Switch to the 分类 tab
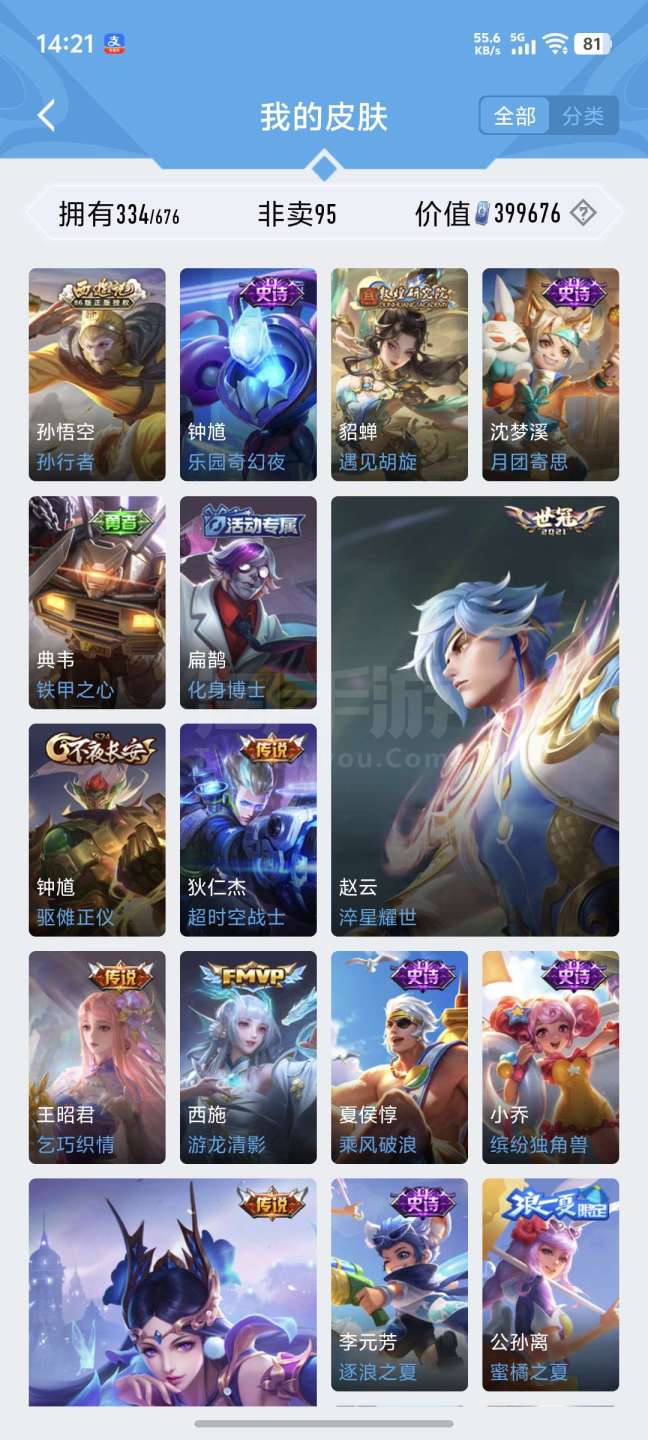This screenshot has width=648, height=1440. 583,116
